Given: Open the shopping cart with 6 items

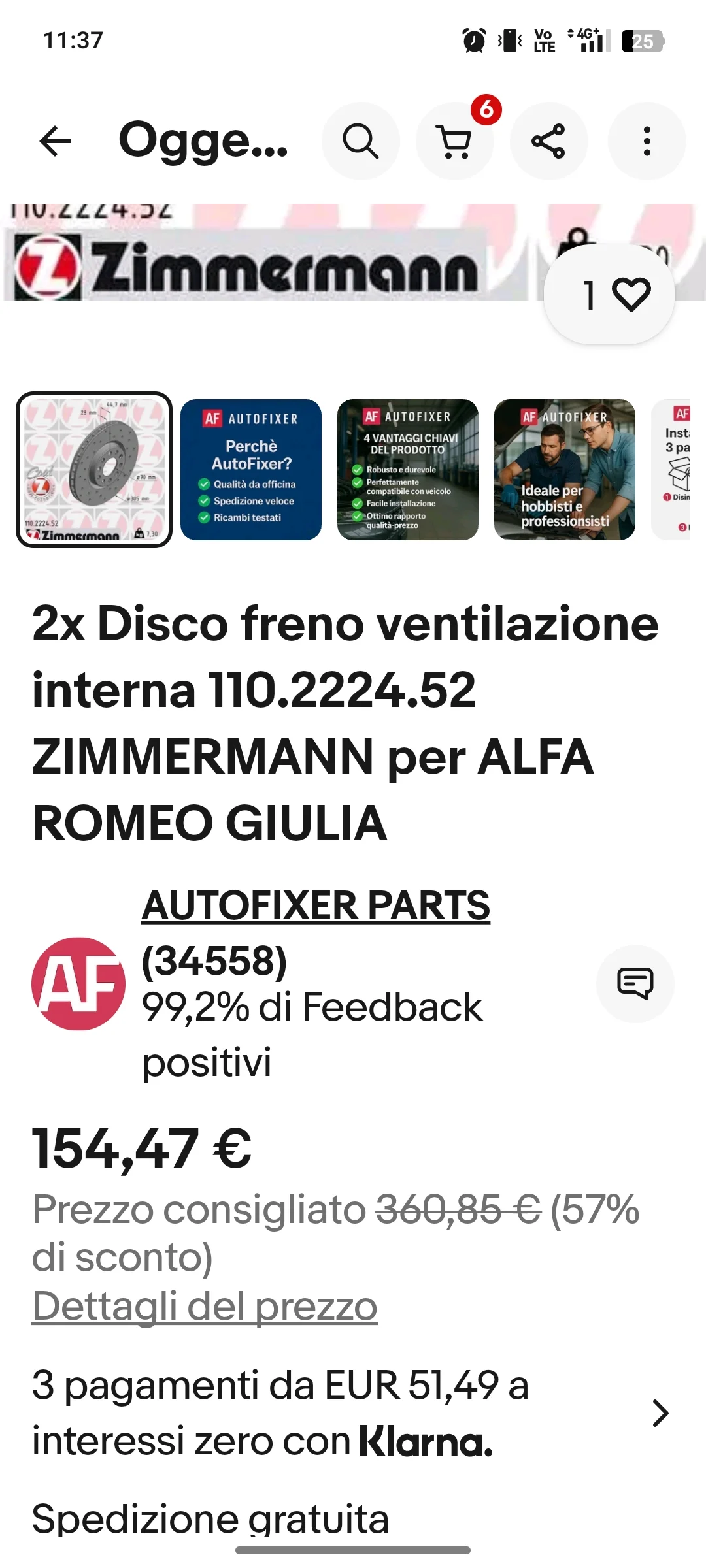Looking at the screenshot, I should (456, 142).
